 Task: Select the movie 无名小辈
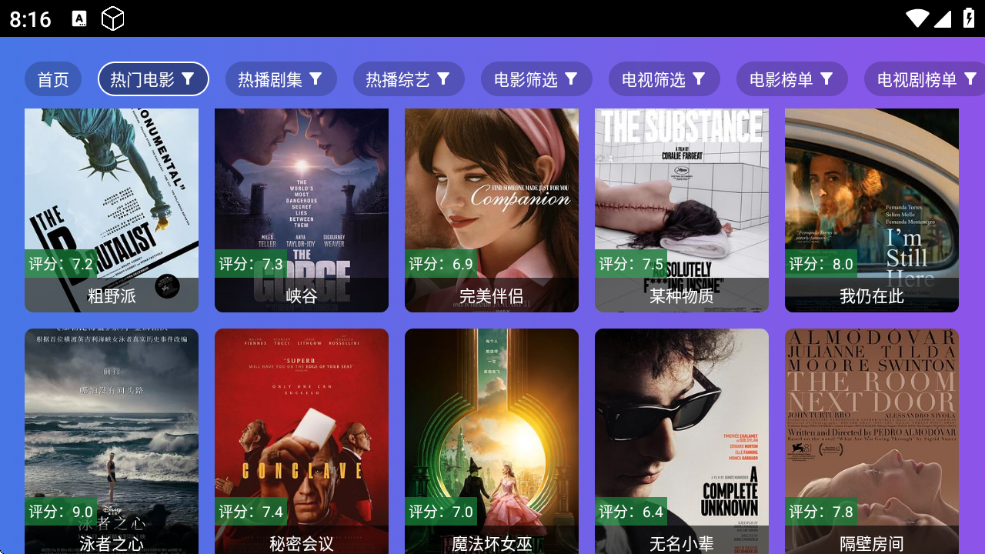point(682,440)
